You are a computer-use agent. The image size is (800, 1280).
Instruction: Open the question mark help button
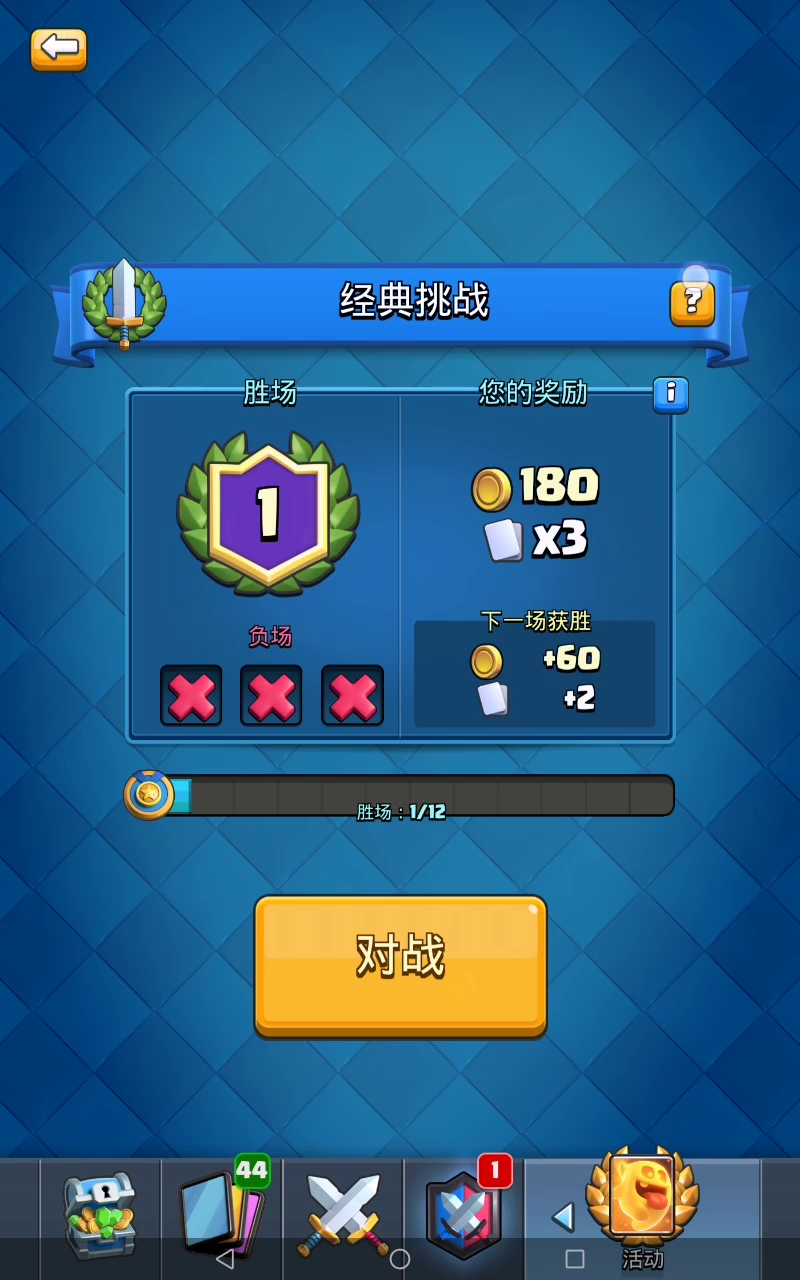(x=692, y=303)
